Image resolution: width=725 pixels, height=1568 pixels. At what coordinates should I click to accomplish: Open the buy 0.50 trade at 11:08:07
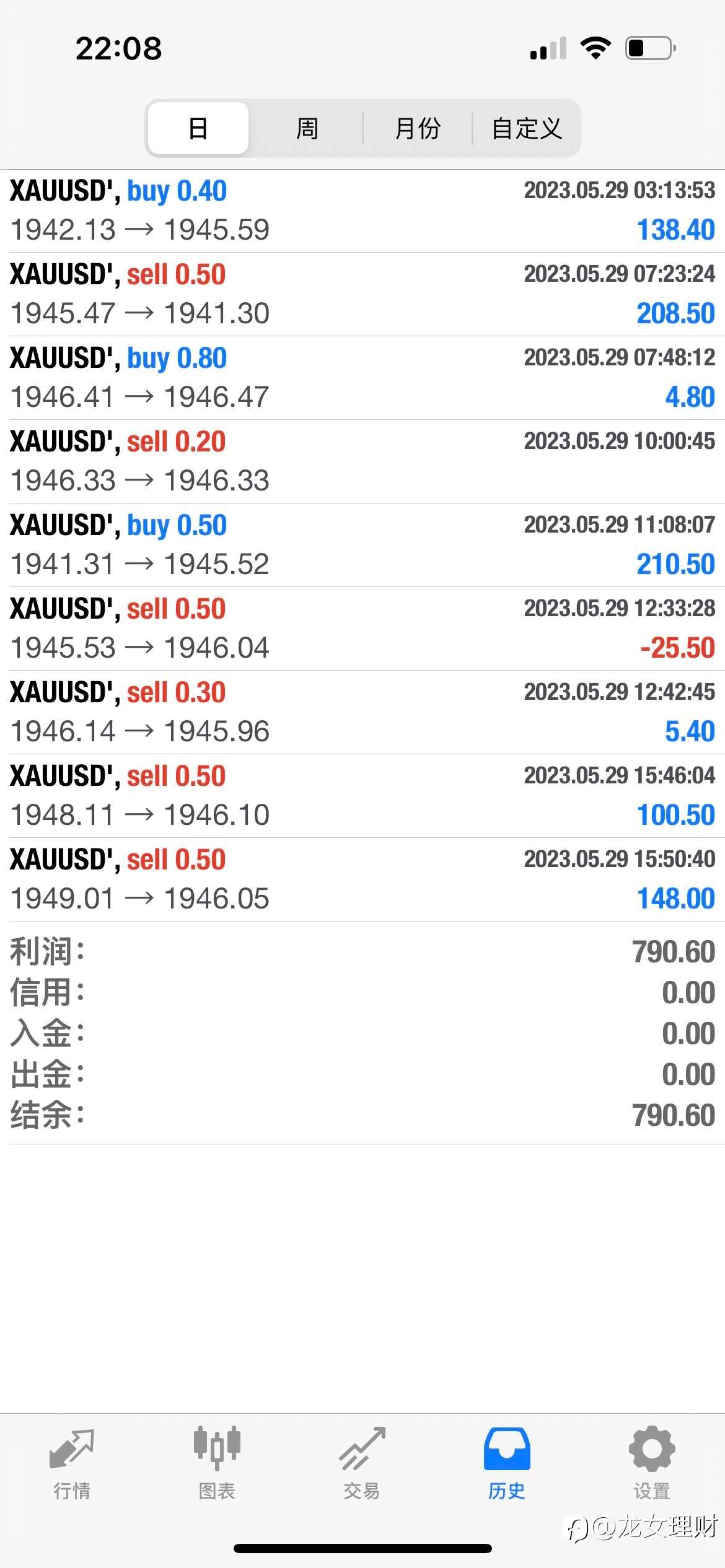[x=362, y=545]
